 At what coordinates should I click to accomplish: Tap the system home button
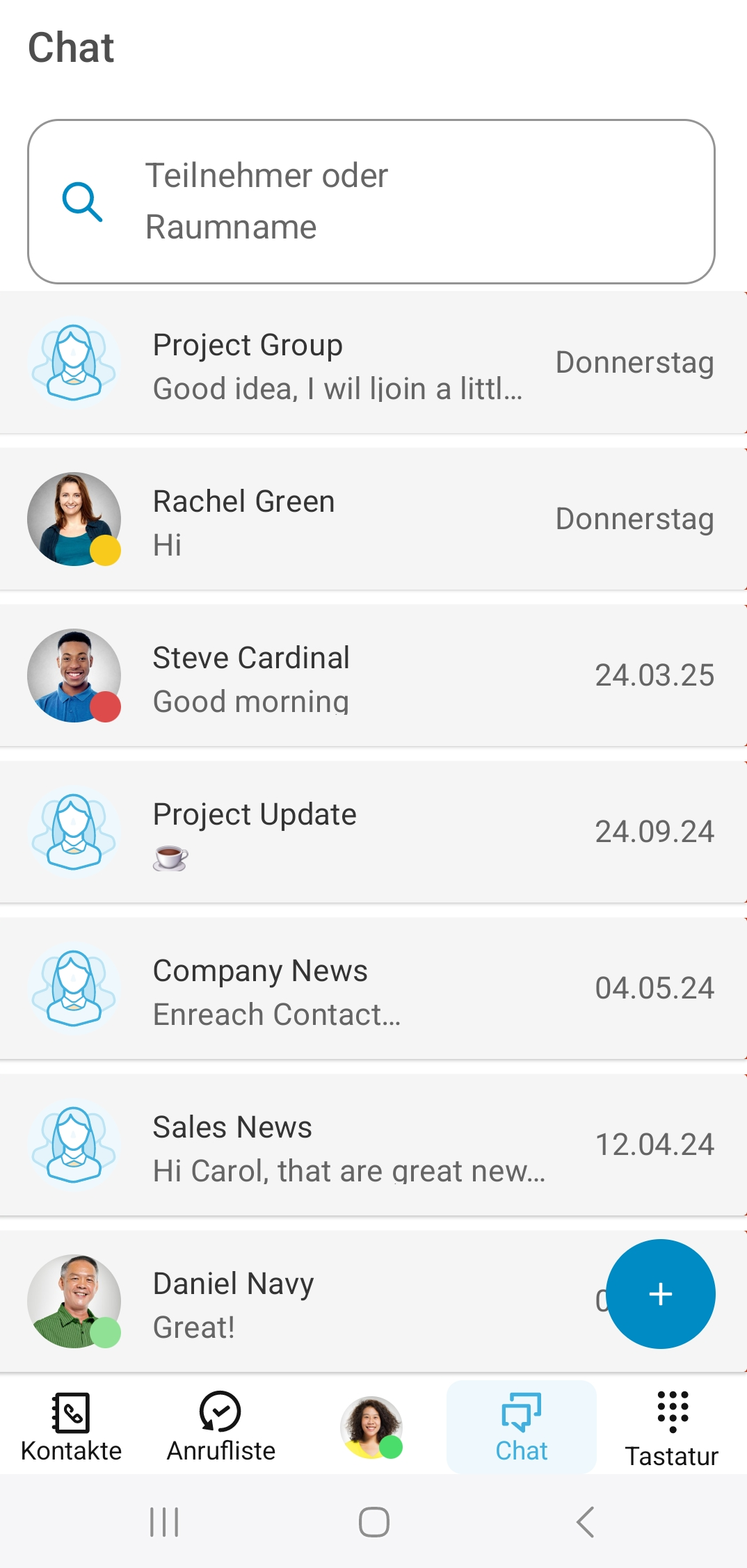point(373,1522)
